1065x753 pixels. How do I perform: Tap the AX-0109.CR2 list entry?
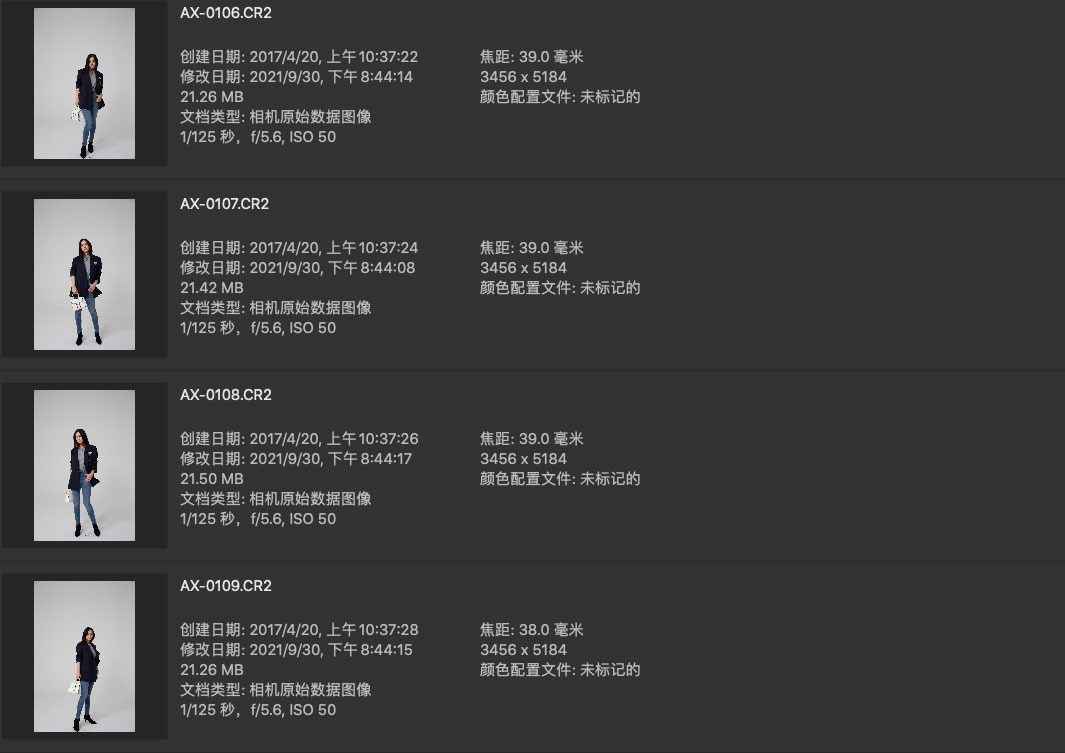pyautogui.click(x=225, y=586)
